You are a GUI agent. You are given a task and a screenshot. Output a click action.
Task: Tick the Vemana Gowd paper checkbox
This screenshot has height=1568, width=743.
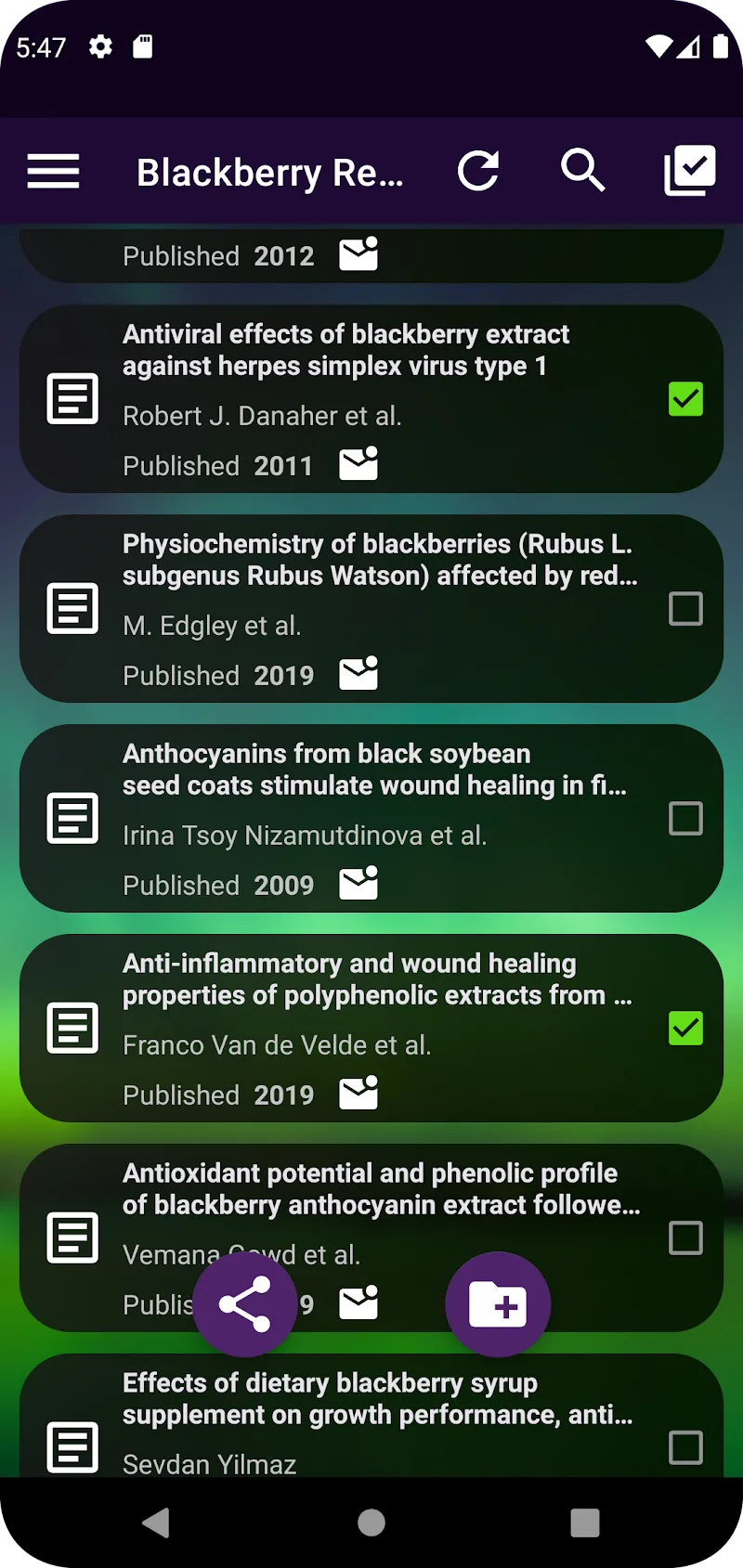(685, 1238)
